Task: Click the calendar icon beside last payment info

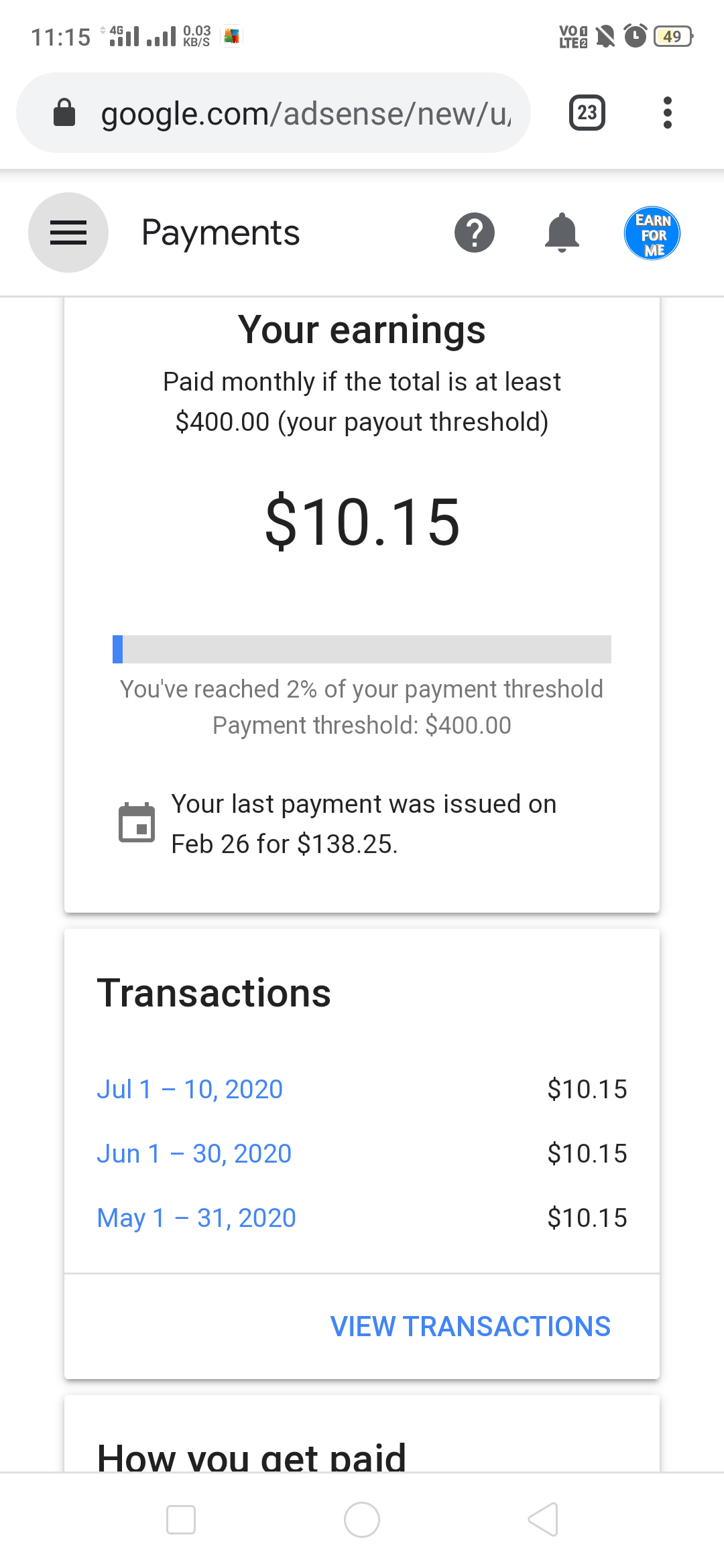Action: click(x=137, y=823)
